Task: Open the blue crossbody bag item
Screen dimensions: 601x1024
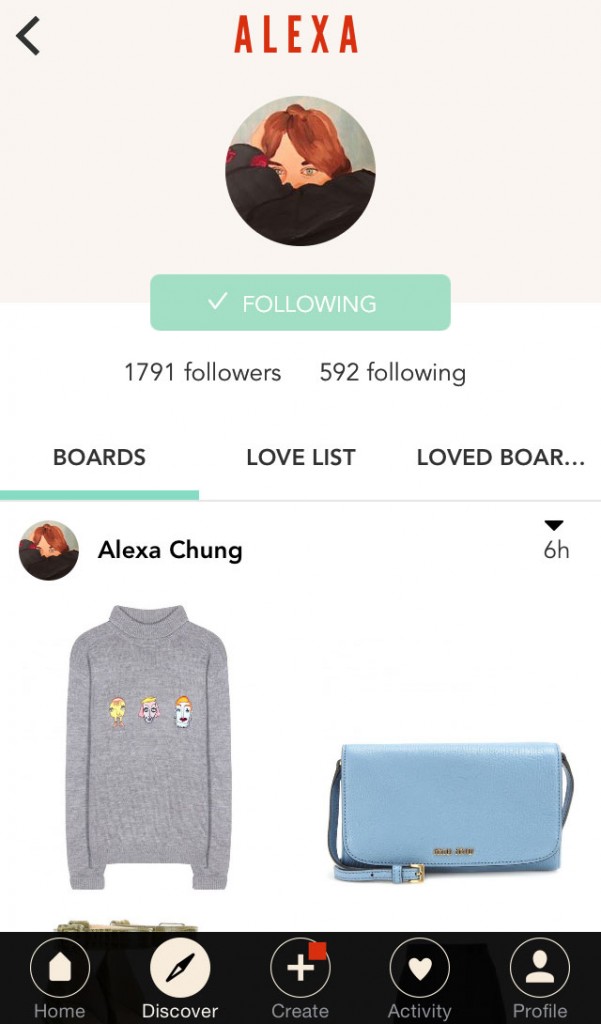Action: pos(450,810)
